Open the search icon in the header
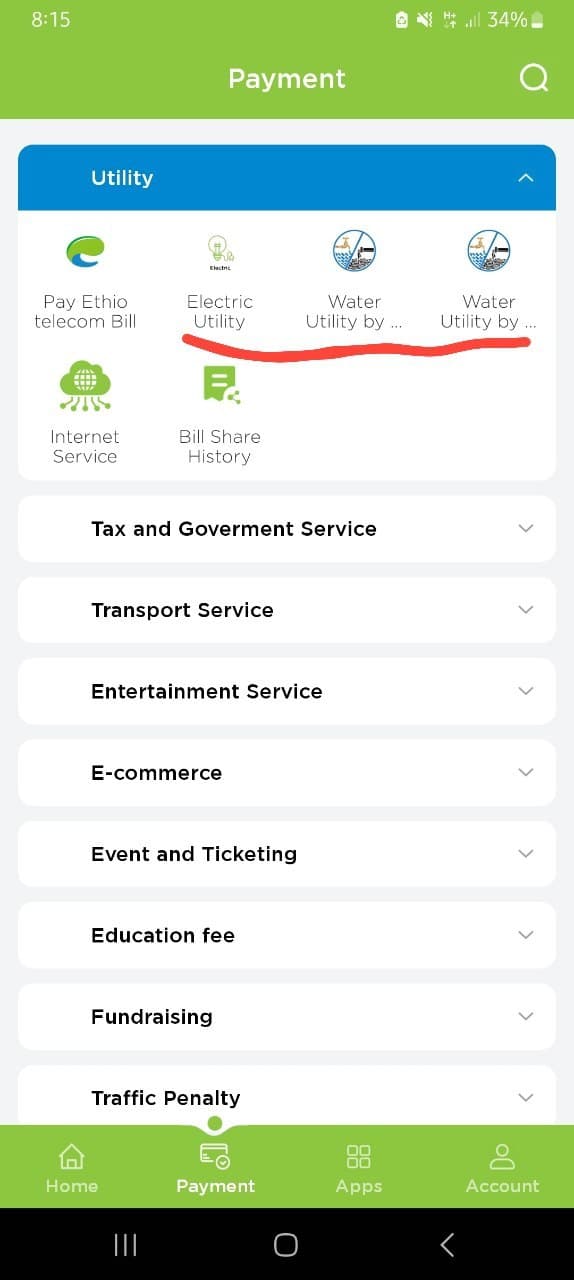 click(x=534, y=78)
